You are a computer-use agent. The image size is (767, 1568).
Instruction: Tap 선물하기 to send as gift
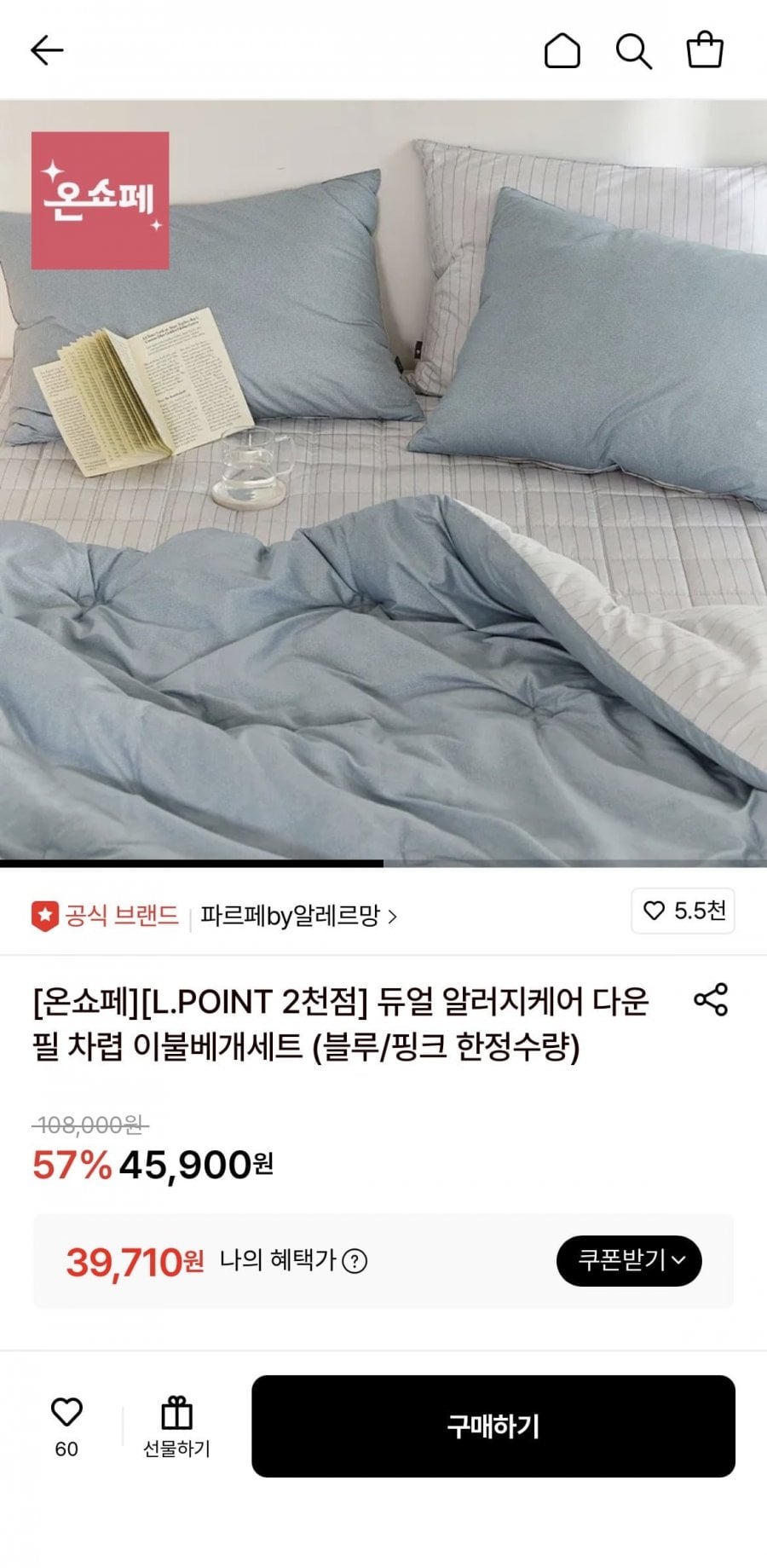point(176,1426)
